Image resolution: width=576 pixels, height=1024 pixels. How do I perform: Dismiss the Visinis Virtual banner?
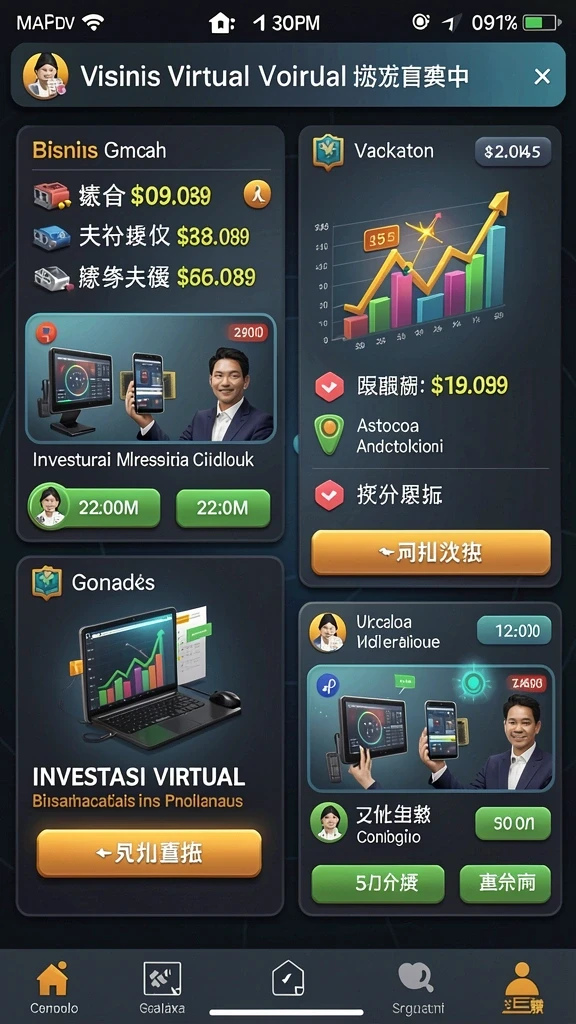tap(542, 77)
